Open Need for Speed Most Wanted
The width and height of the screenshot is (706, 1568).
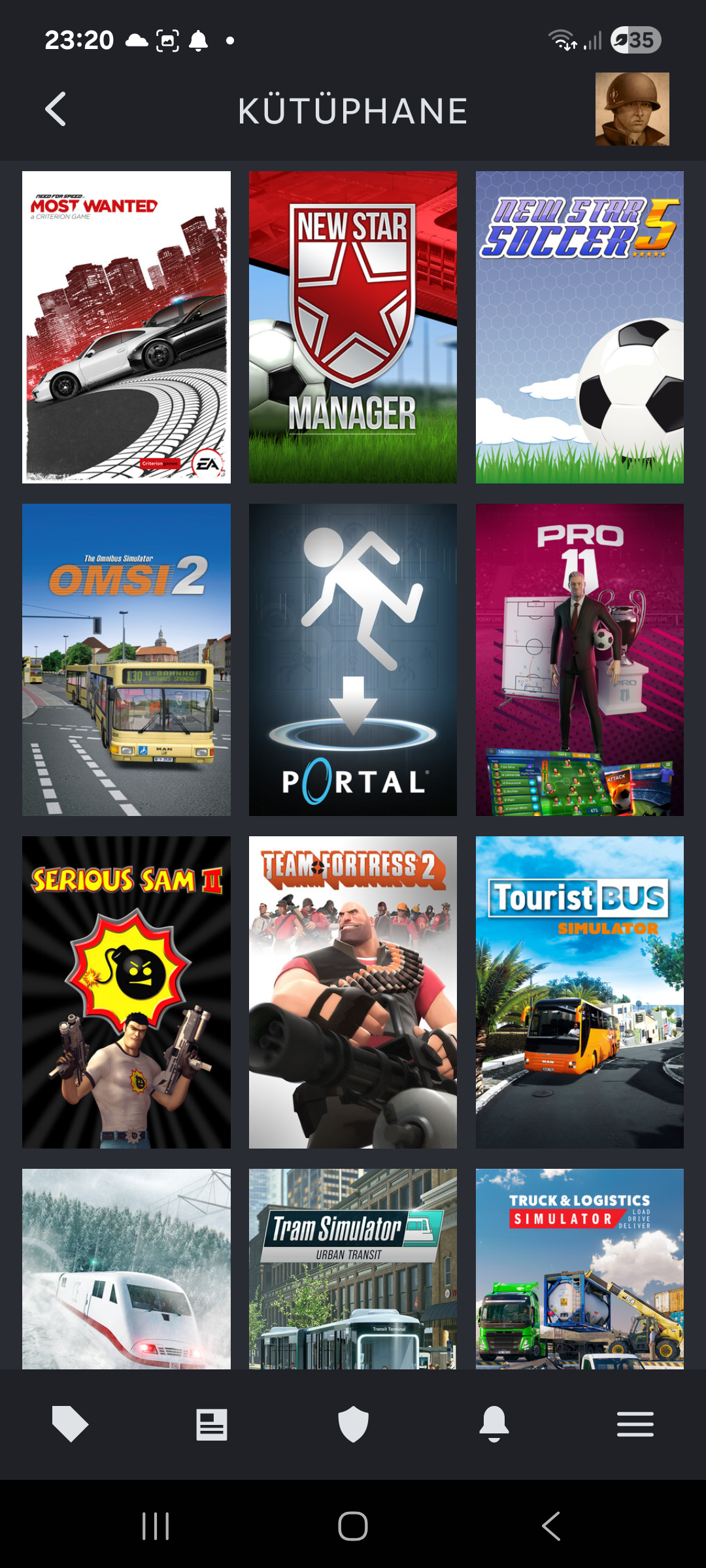click(126, 327)
